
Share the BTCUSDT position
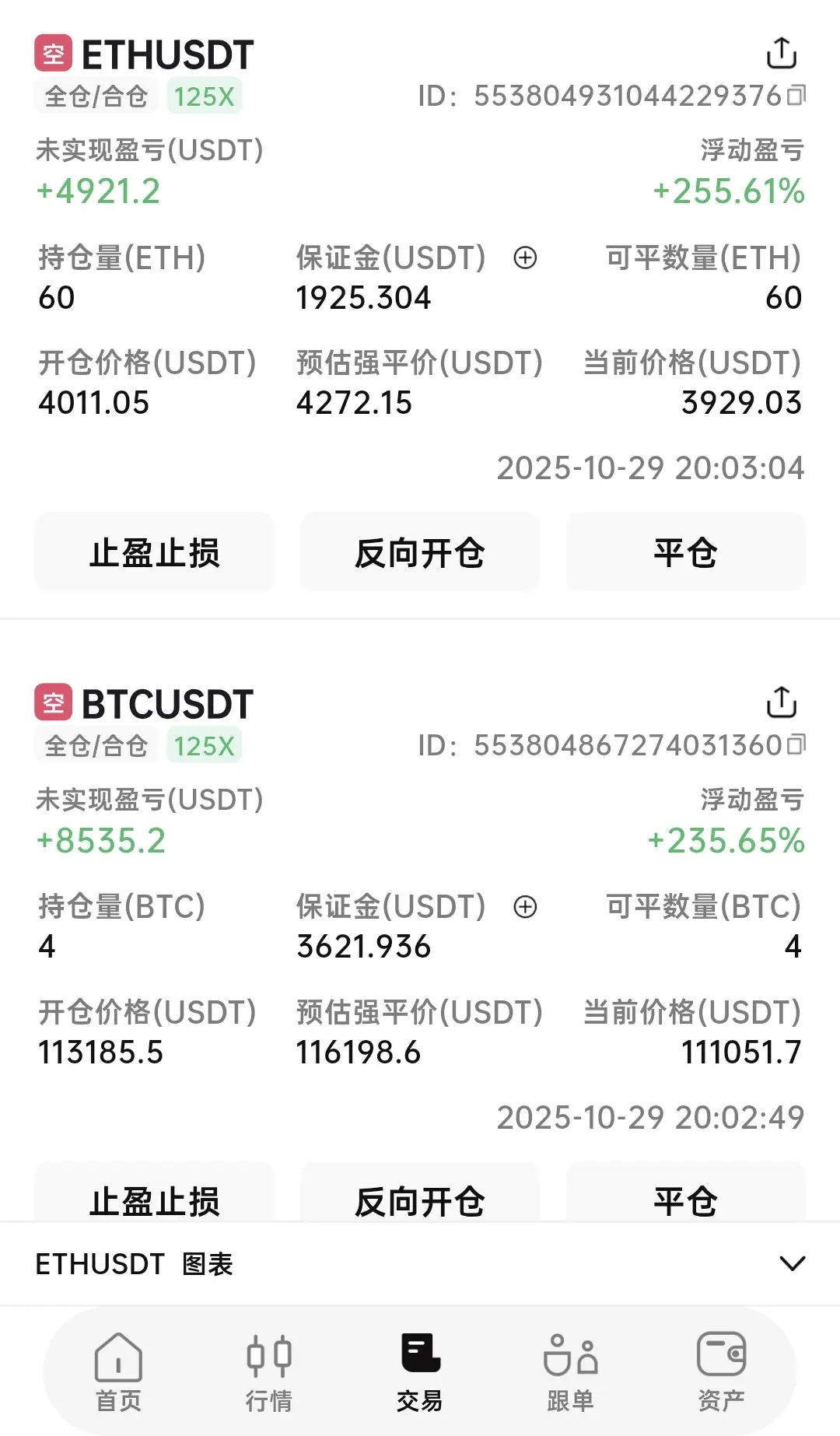(781, 702)
